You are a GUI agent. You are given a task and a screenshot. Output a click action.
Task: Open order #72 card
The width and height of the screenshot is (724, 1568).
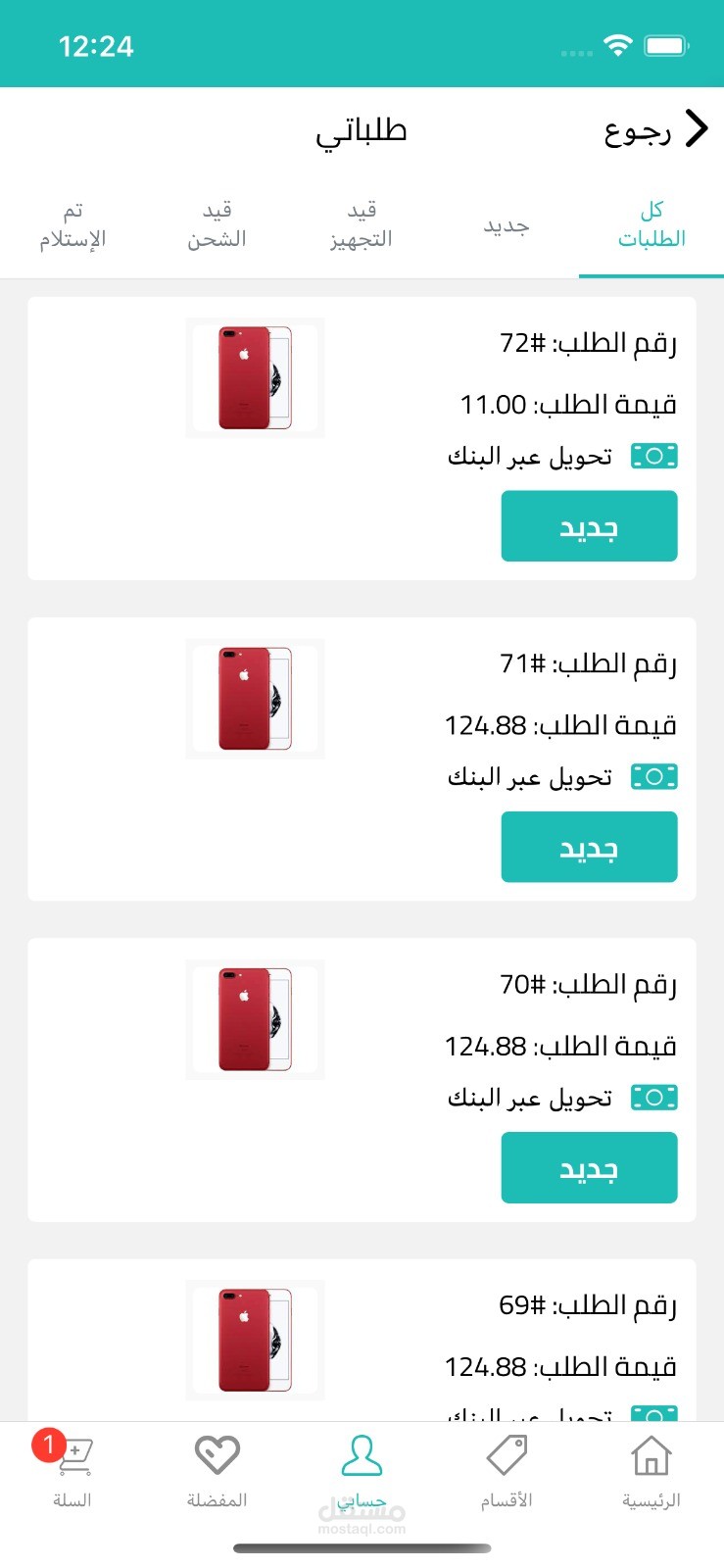[392, 392]
